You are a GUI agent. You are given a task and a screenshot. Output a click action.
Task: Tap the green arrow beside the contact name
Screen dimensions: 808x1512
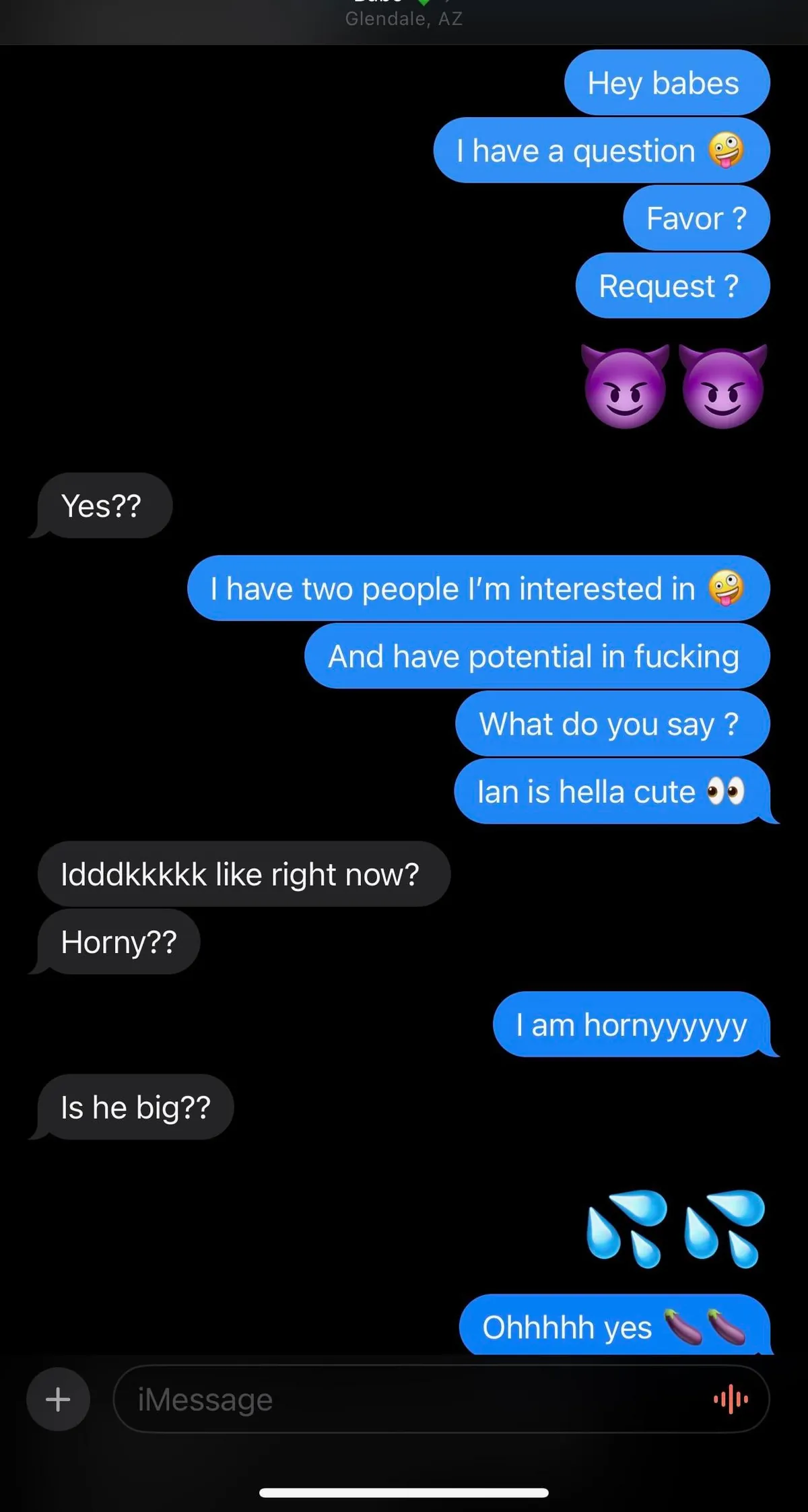[424, 2]
